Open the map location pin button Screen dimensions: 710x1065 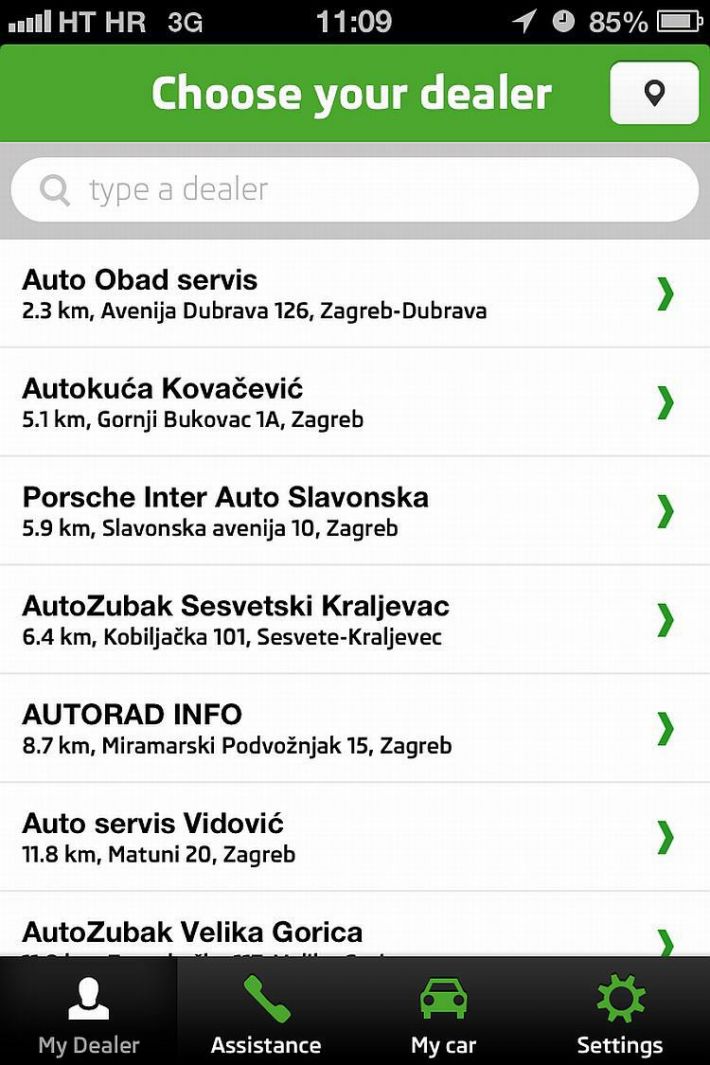point(654,94)
